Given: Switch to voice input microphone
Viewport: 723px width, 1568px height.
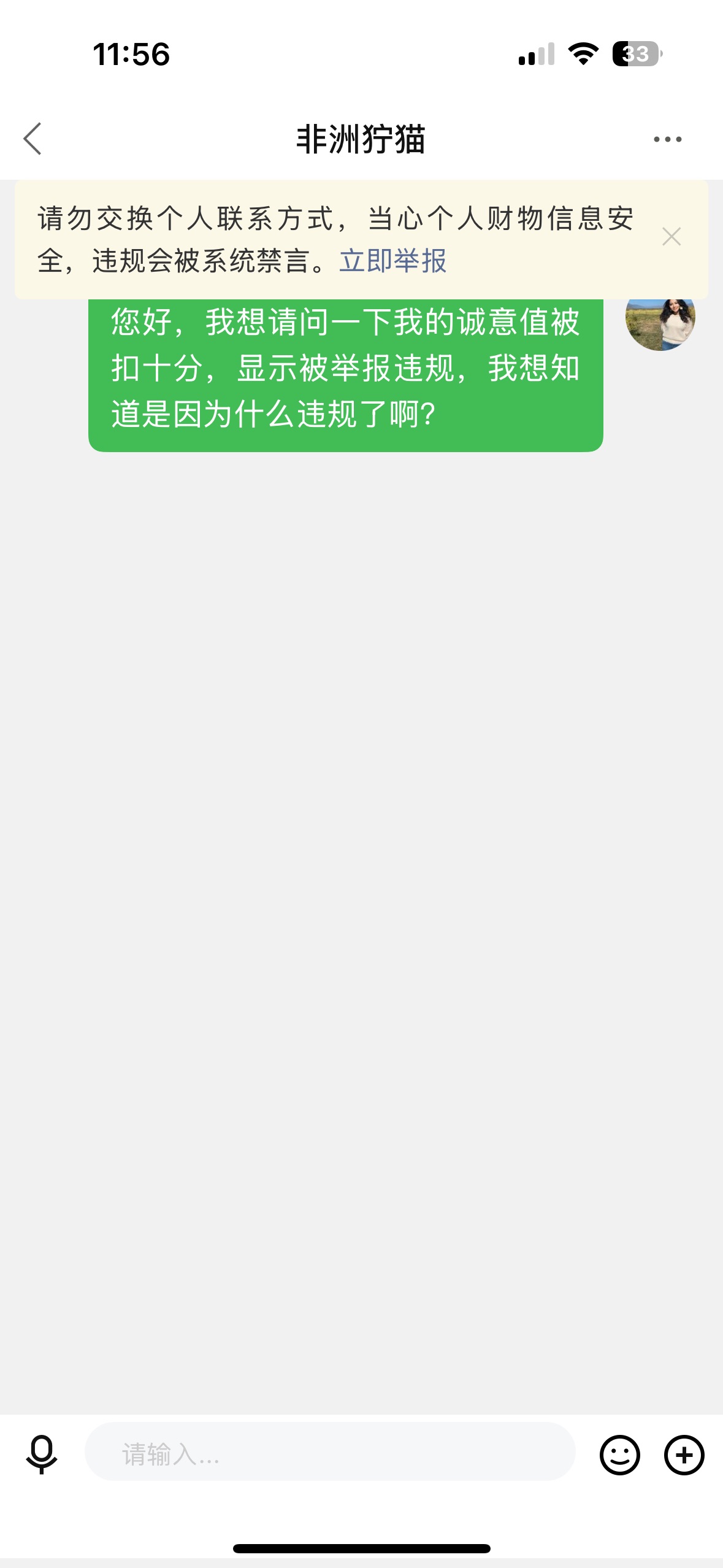Looking at the screenshot, I should pyautogui.click(x=42, y=1455).
